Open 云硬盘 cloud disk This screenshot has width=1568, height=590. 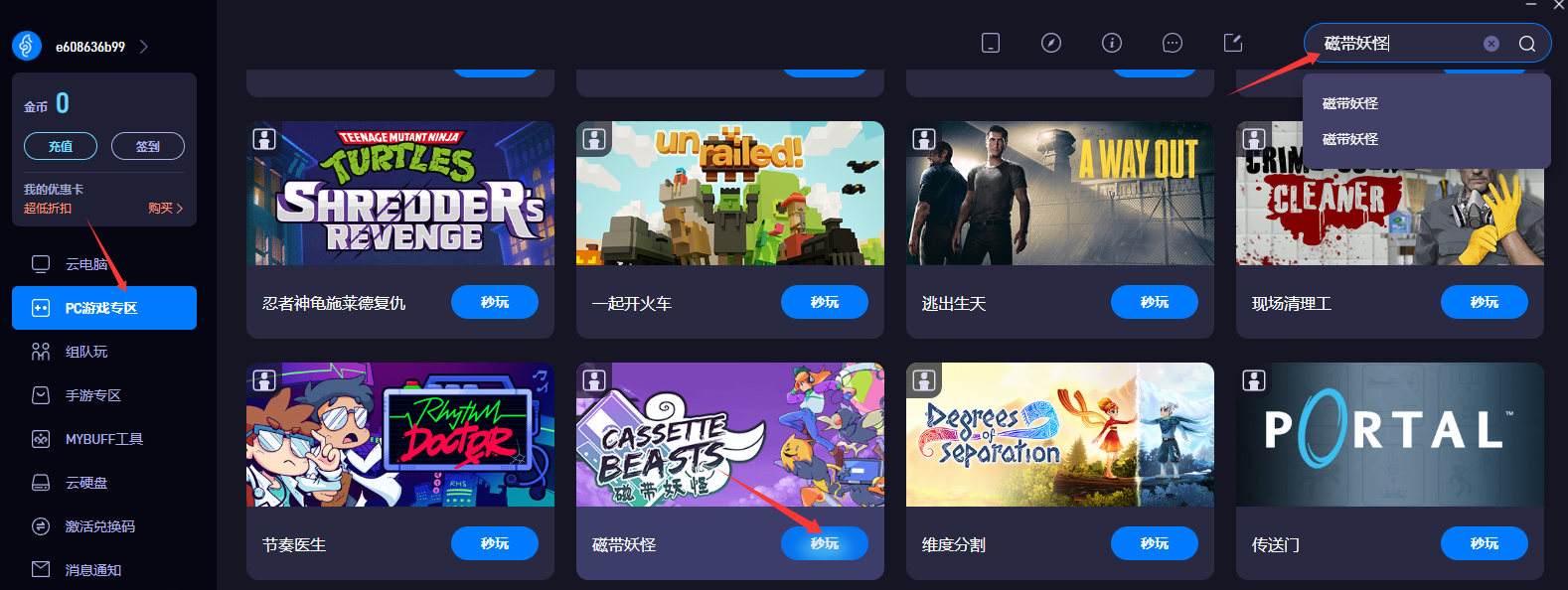(x=86, y=483)
